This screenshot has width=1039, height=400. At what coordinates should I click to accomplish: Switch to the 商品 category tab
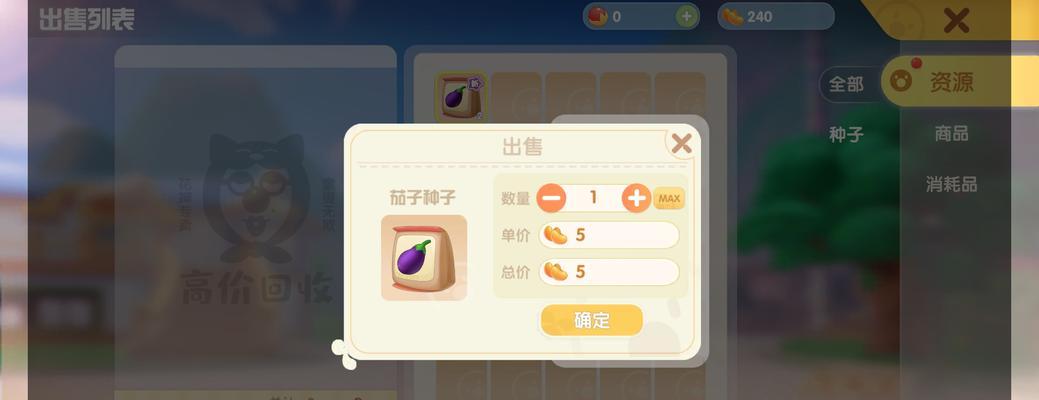951,133
